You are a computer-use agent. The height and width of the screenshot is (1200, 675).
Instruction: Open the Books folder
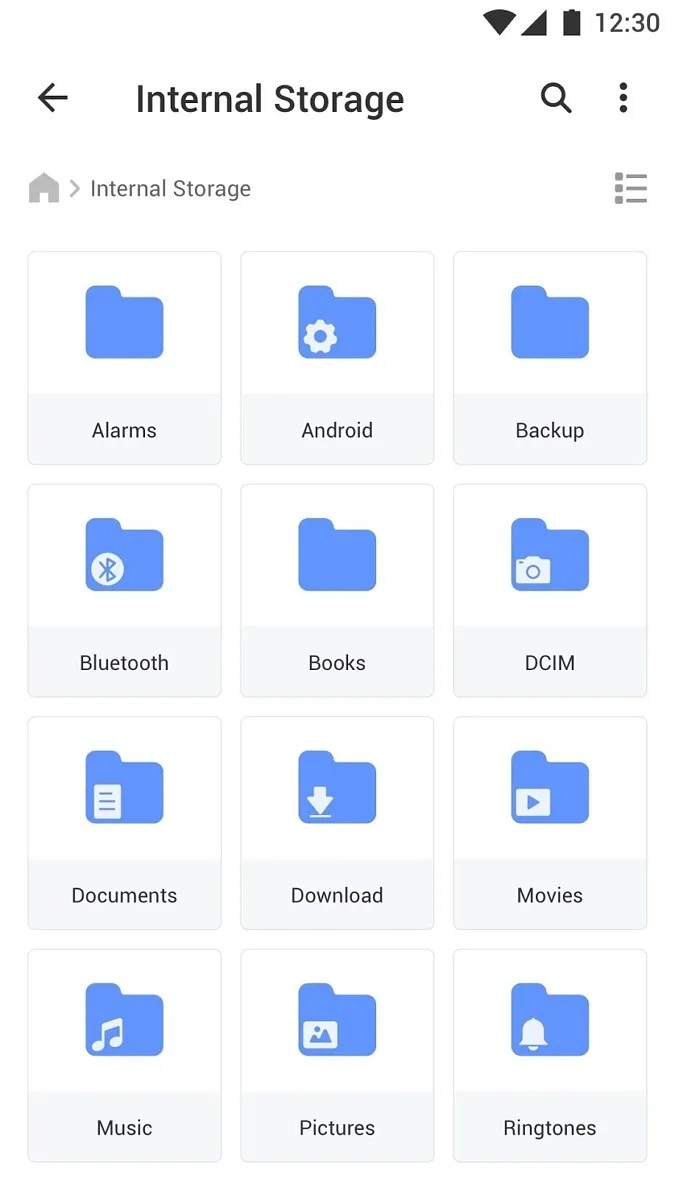(x=337, y=590)
